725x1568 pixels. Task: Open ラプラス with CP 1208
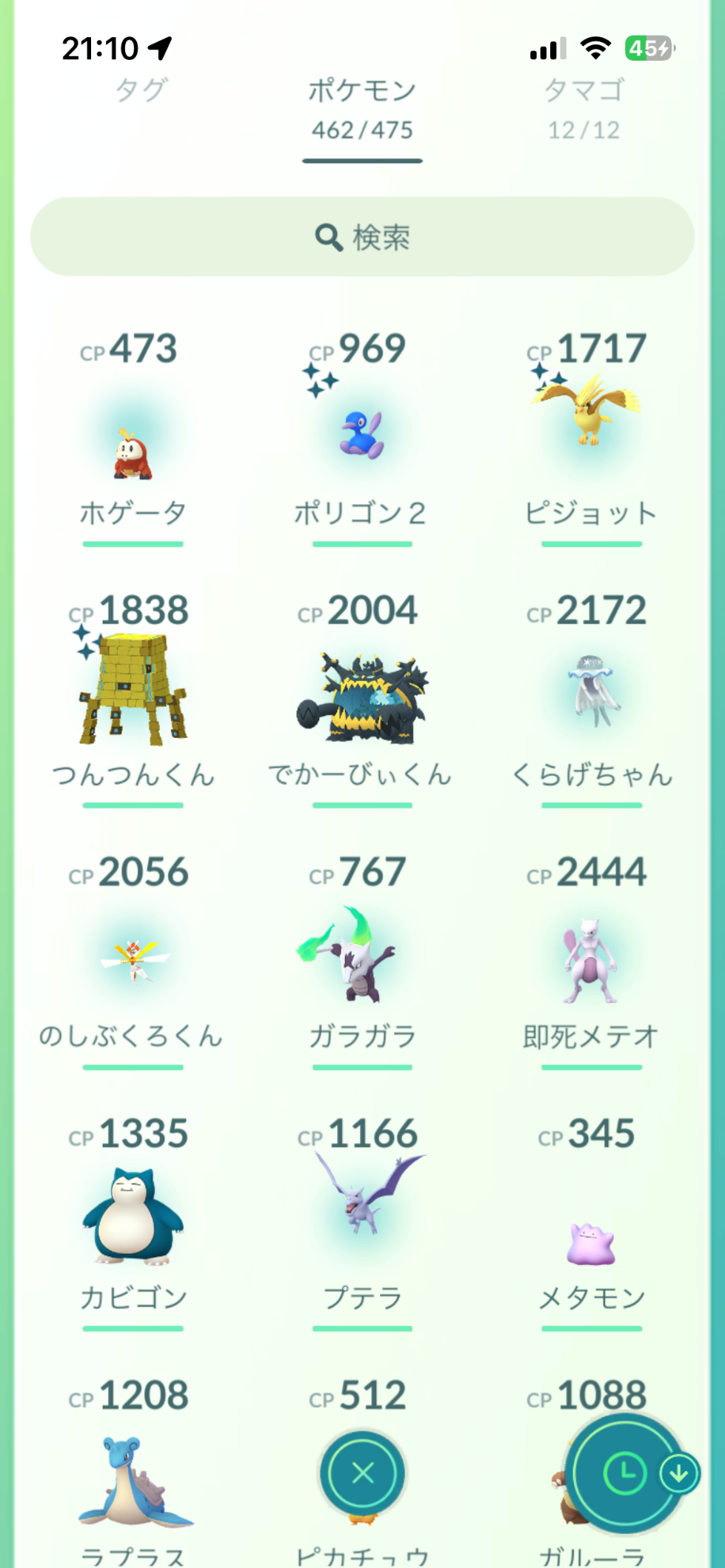[x=133, y=1481]
